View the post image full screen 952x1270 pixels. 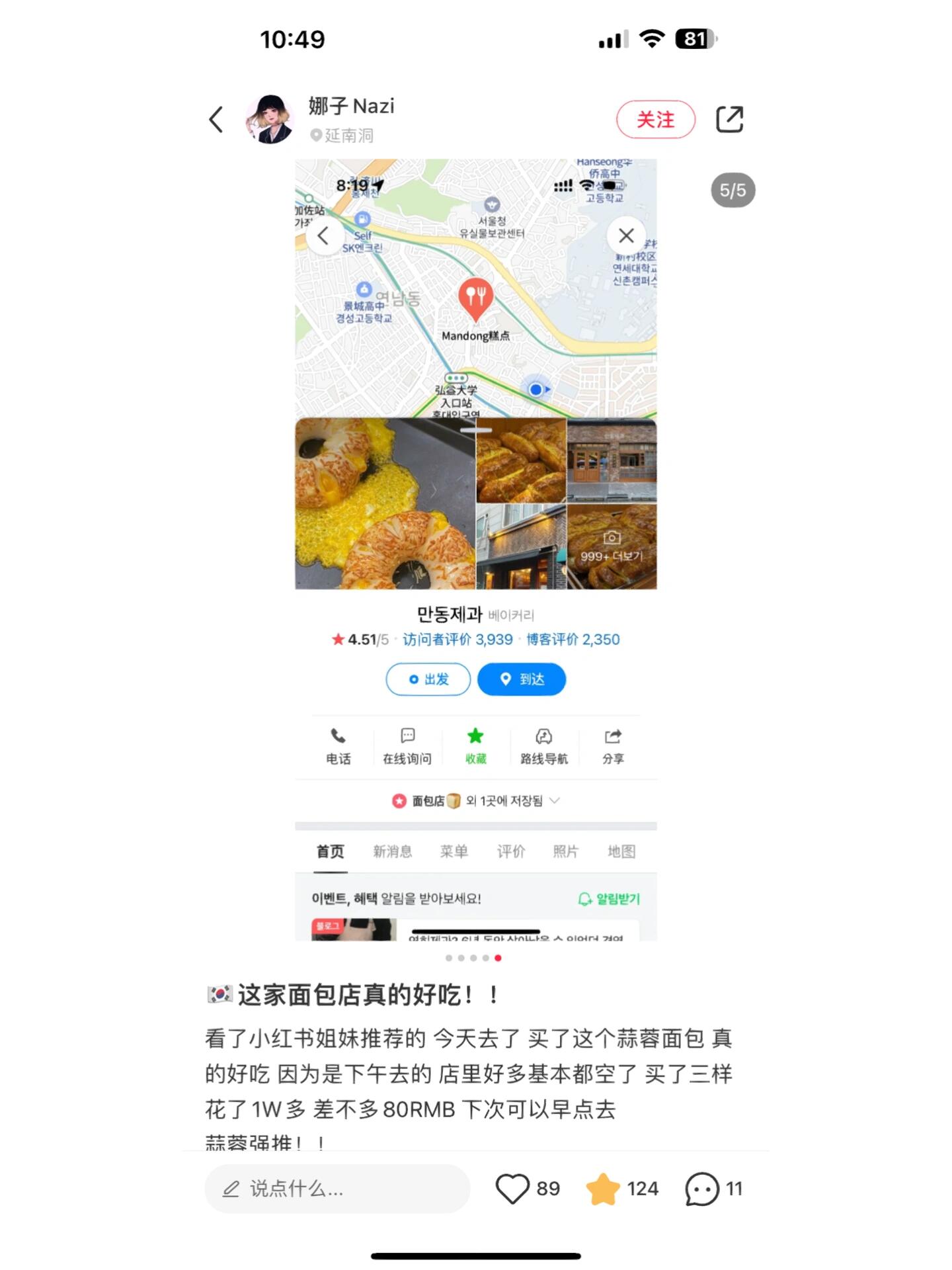coord(475,549)
